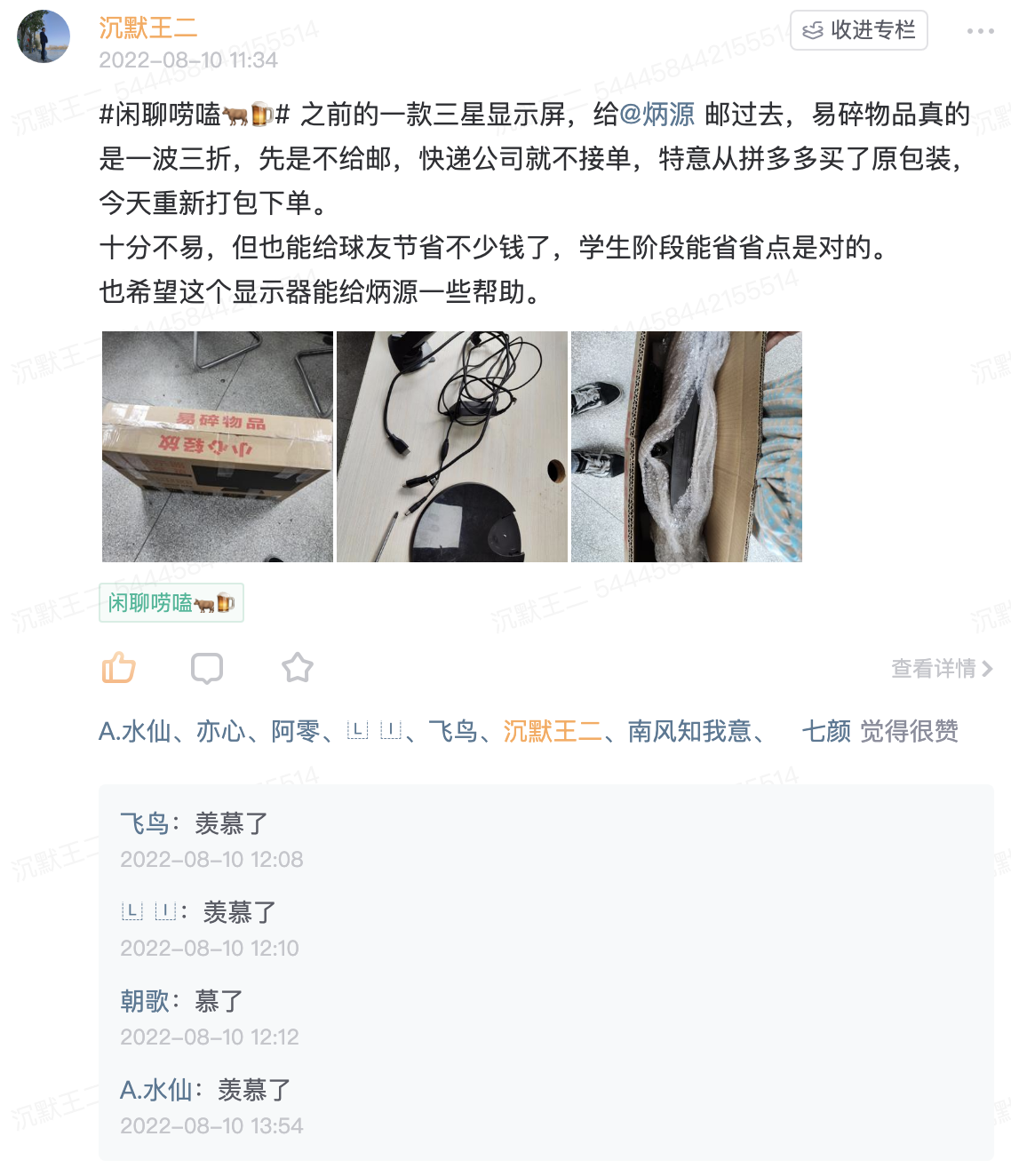Viewport: 1011px width, 1176px height.
Task: Open 沉默王二's profile avatar
Action: coord(44,36)
